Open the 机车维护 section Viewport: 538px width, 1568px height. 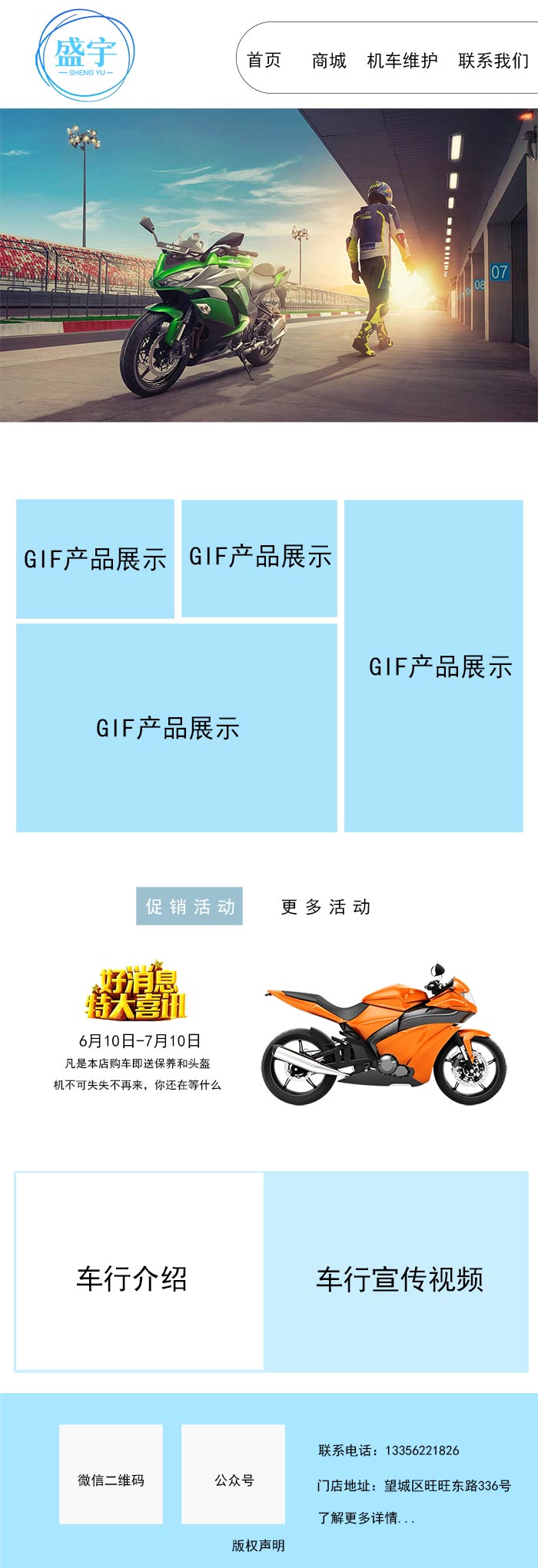(402, 61)
